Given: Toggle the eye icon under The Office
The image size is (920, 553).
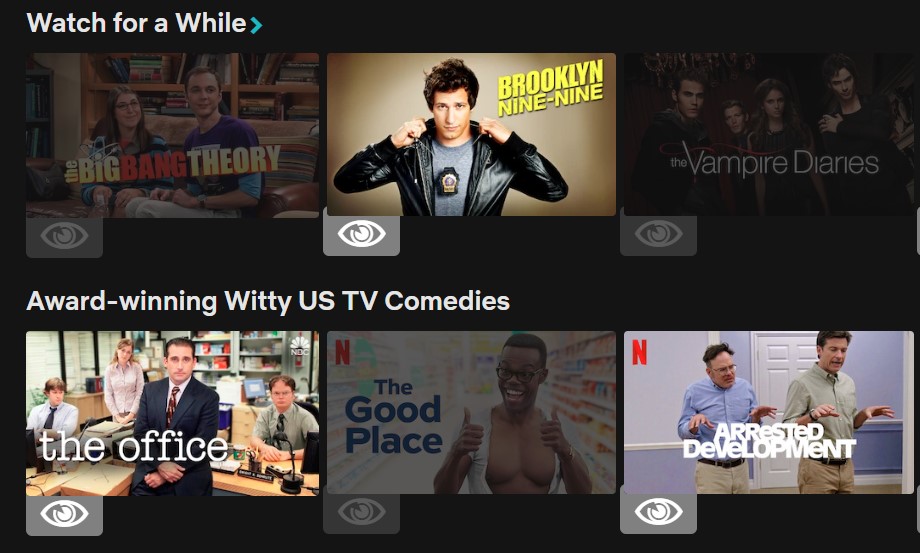Looking at the screenshot, I should [x=64, y=514].
